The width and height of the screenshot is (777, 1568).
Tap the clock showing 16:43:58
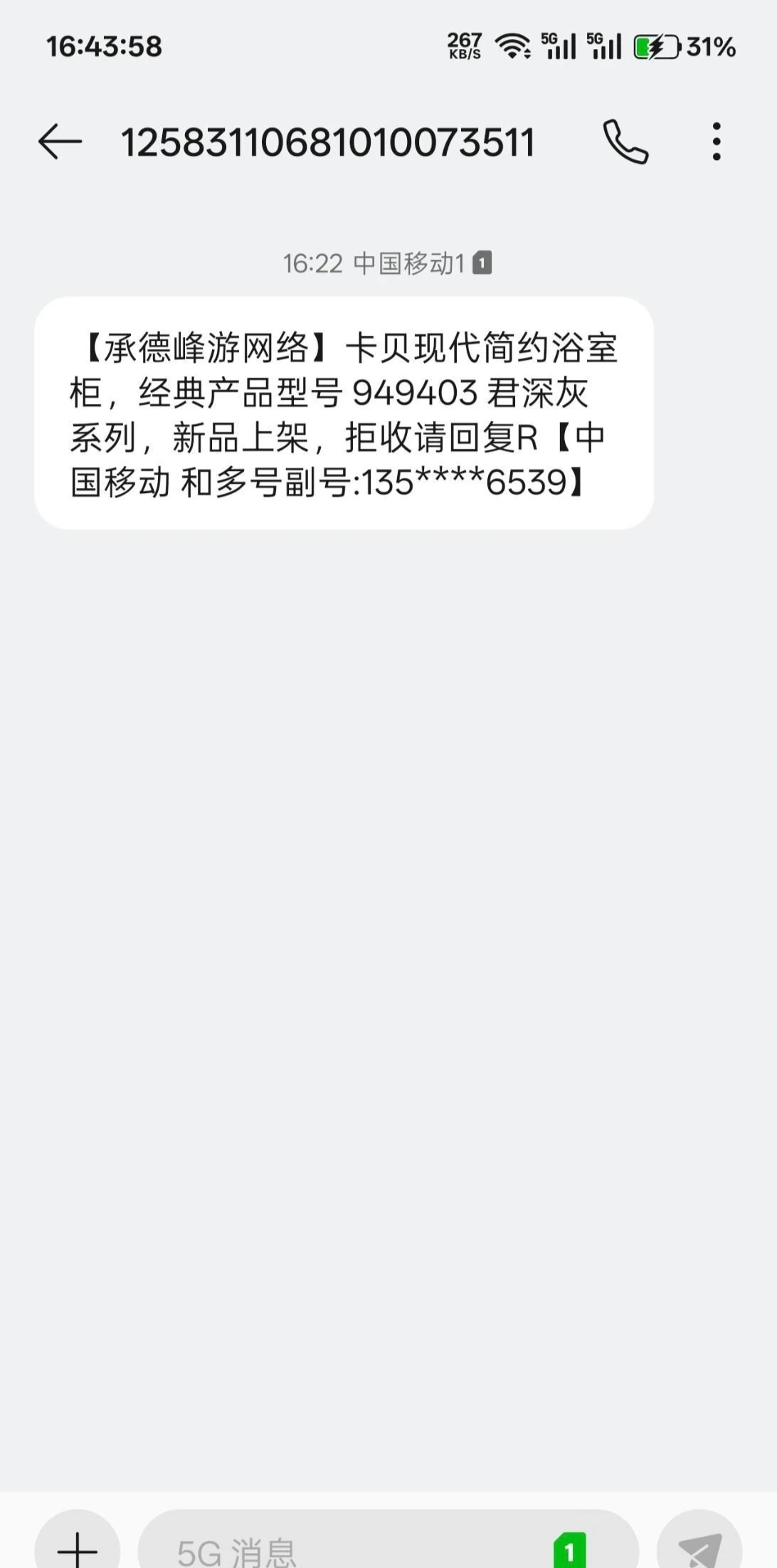click(104, 46)
